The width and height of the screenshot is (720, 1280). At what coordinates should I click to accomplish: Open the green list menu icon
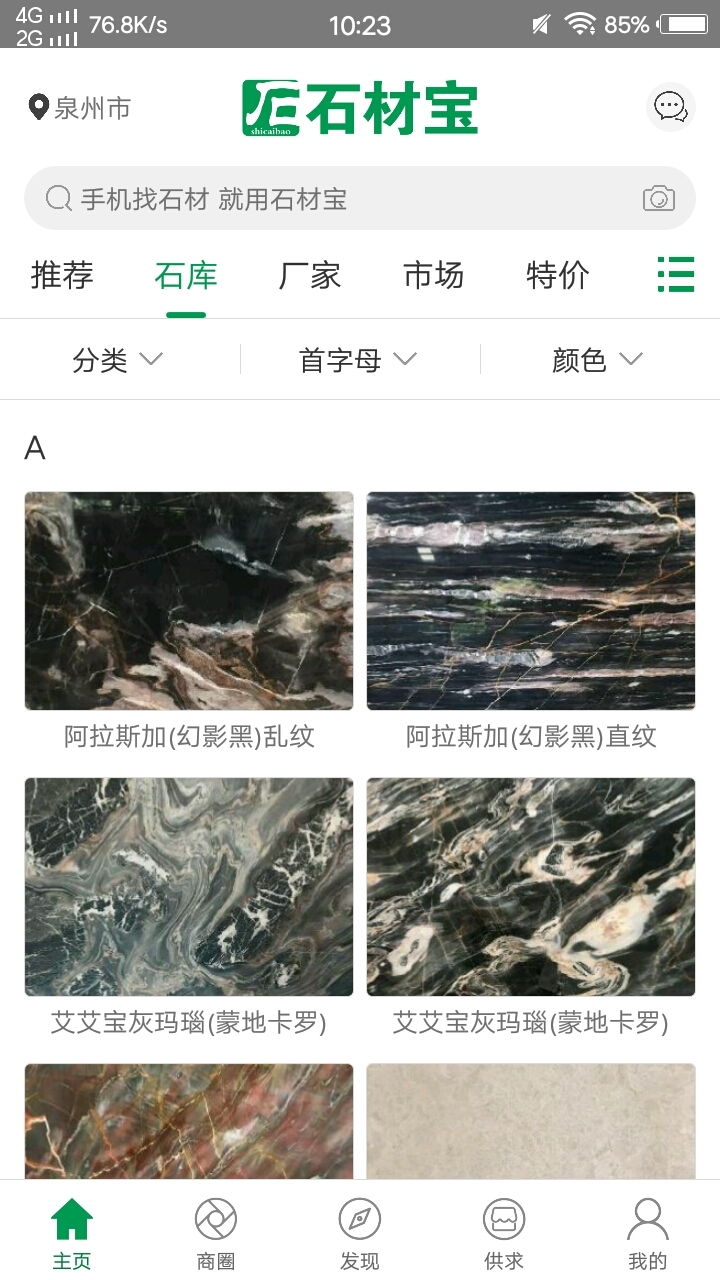click(x=676, y=274)
